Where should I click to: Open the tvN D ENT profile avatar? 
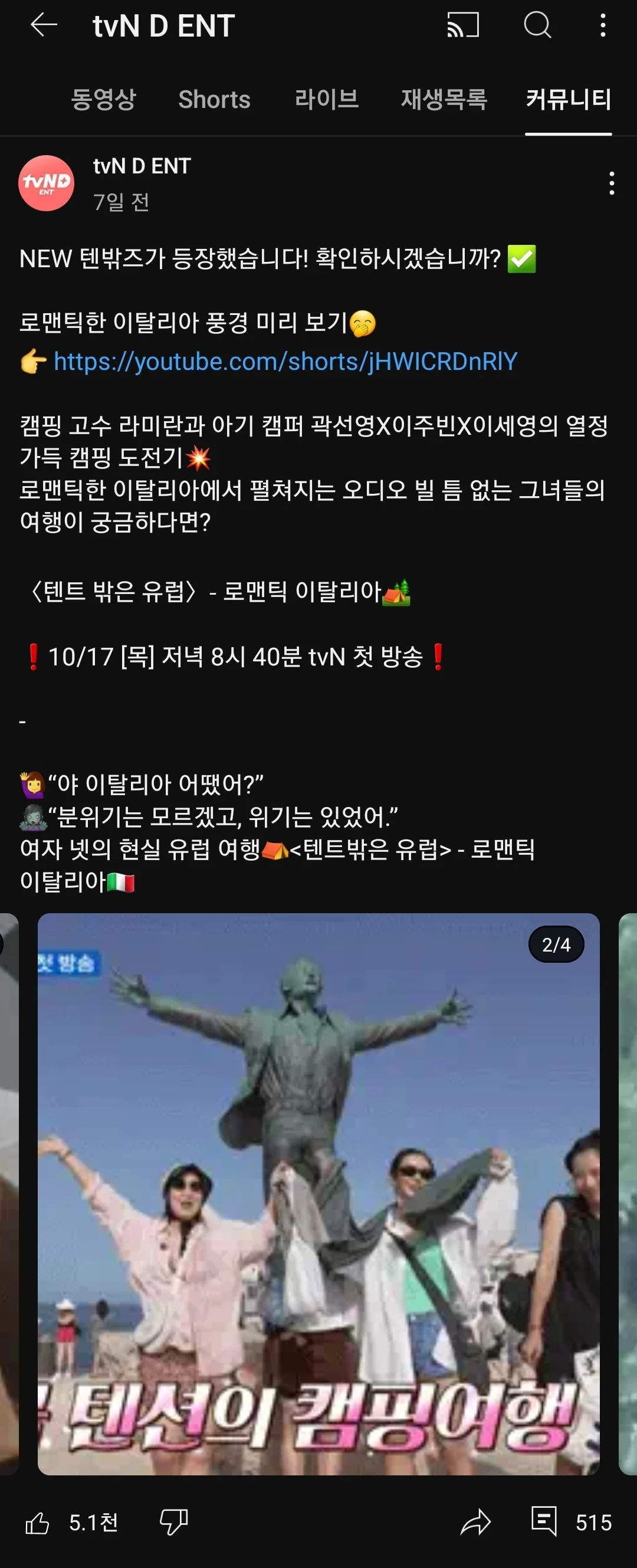pyautogui.click(x=46, y=183)
